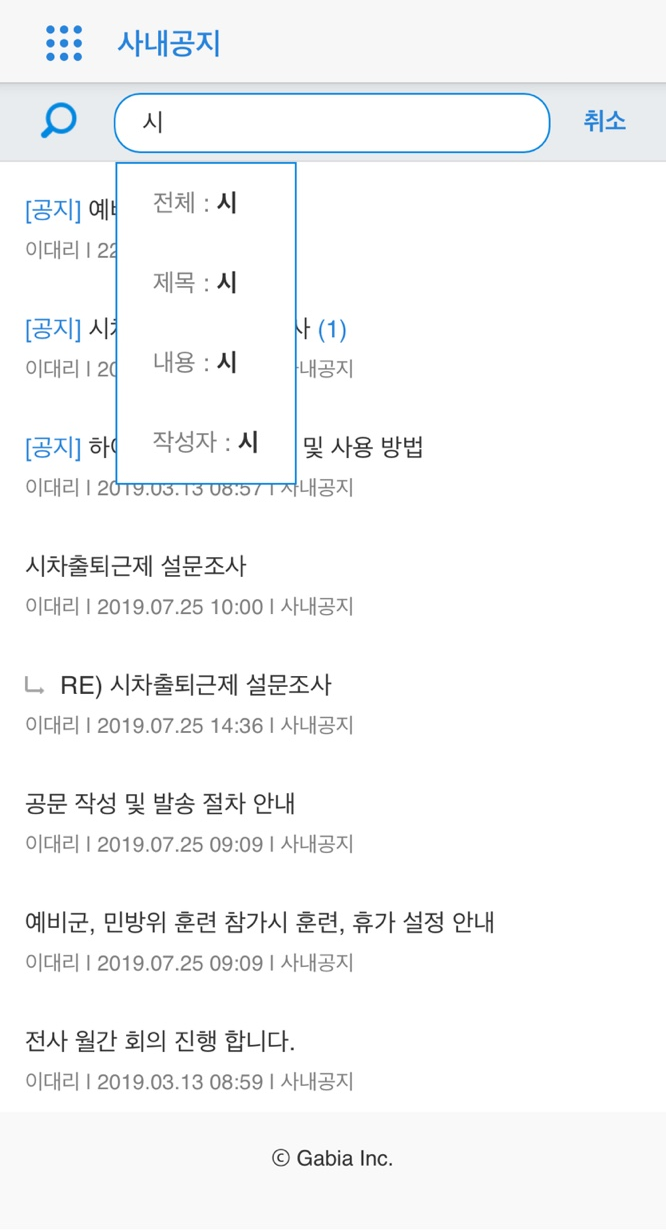Open the app grid menu icon
The width and height of the screenshot is (666, 1232).
point(64,42)
